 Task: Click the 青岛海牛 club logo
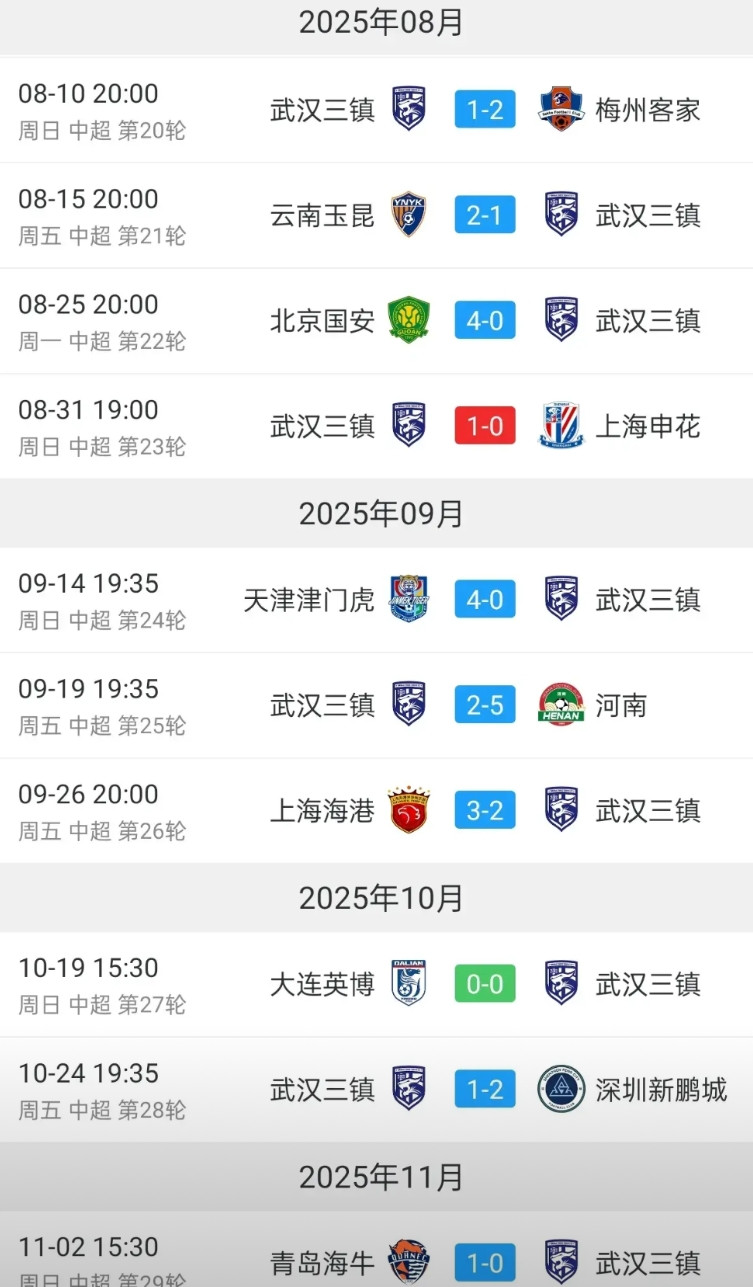(x=410, y=1253)
